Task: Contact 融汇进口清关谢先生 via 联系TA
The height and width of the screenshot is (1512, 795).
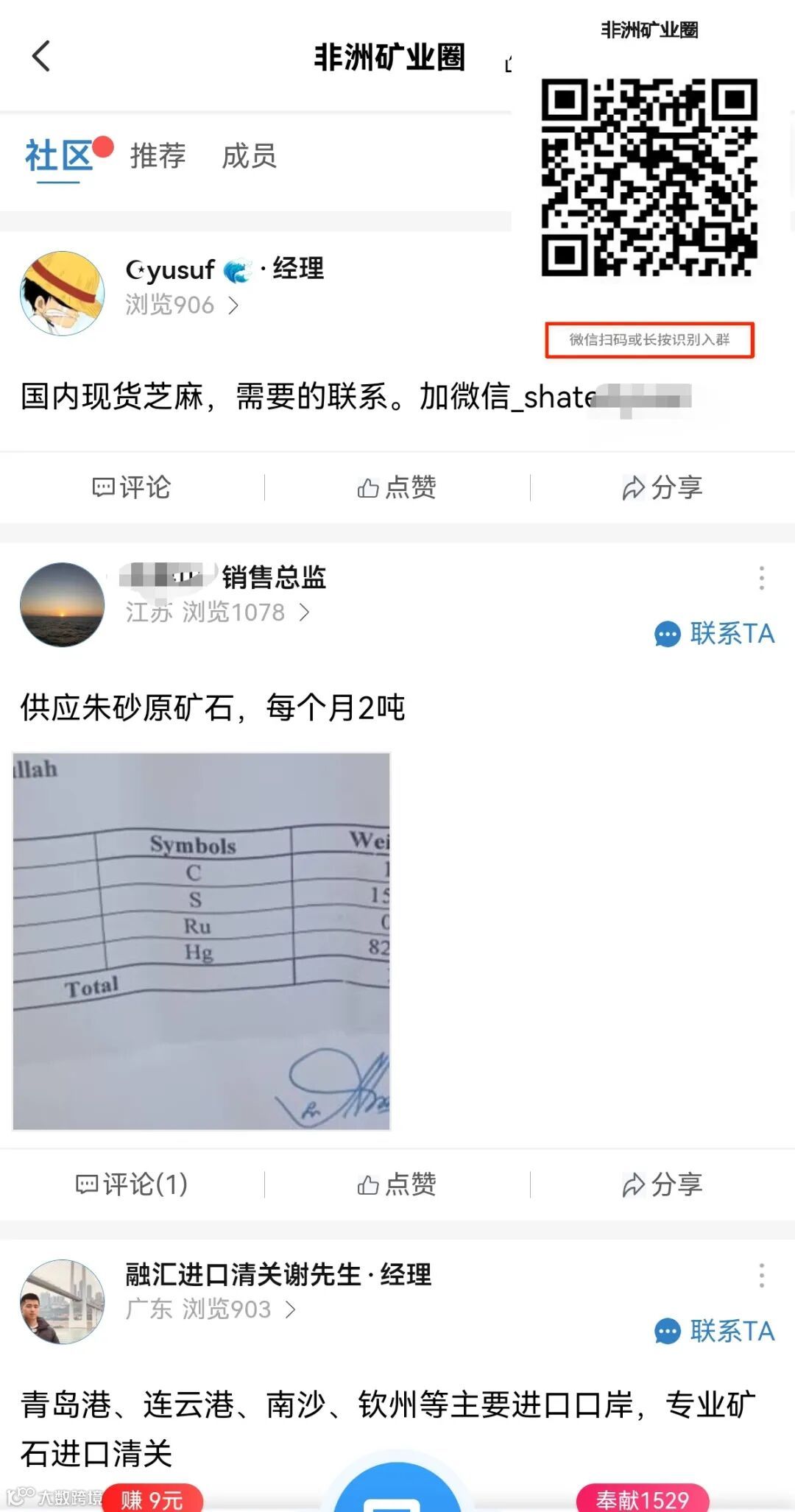Action: pyautogui.click(x=715, y=1331)
